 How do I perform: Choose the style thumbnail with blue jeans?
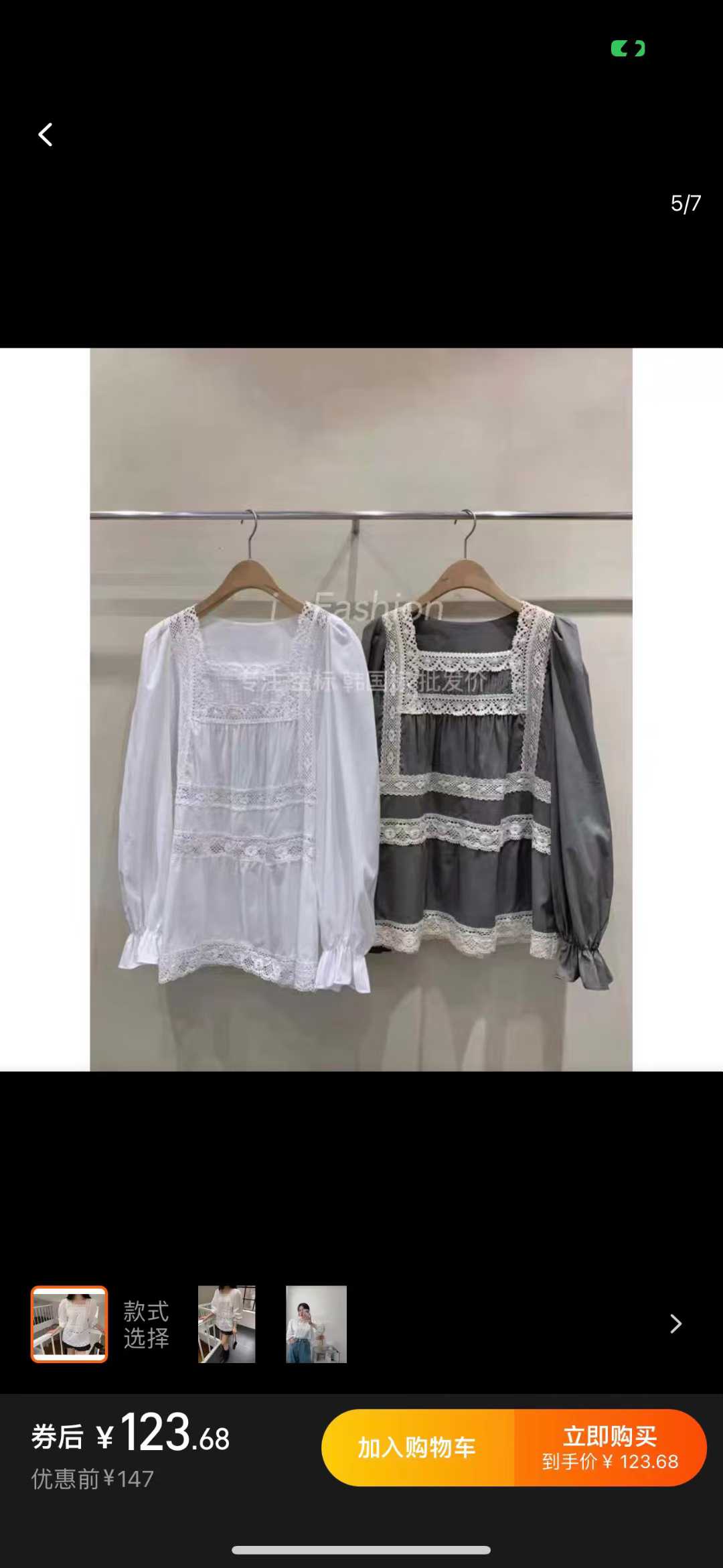pyautogui.click(x=316, y=1324)
